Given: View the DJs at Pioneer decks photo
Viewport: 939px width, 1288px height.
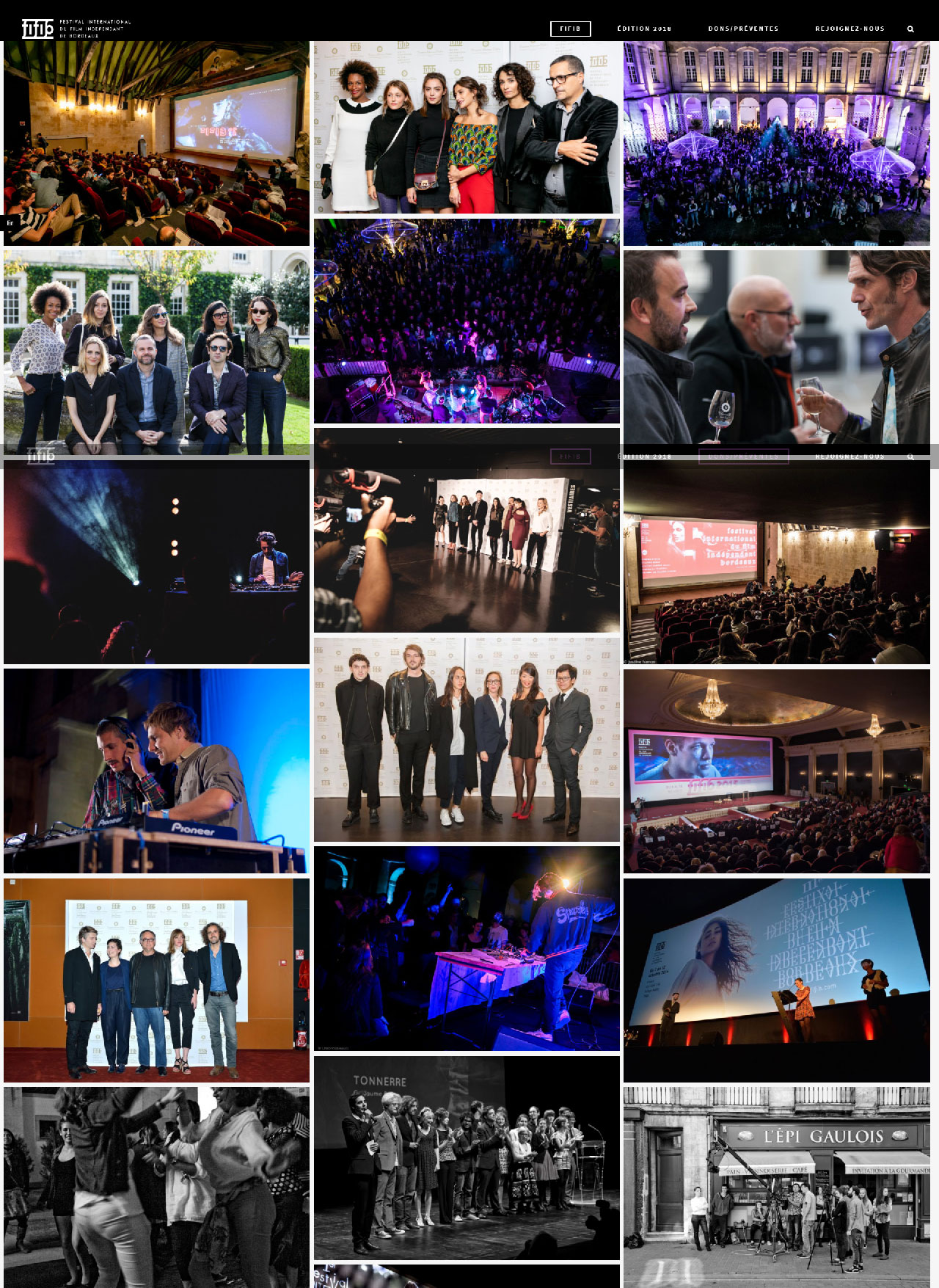Looking at the screenshot, I should (x=156, y=771).
